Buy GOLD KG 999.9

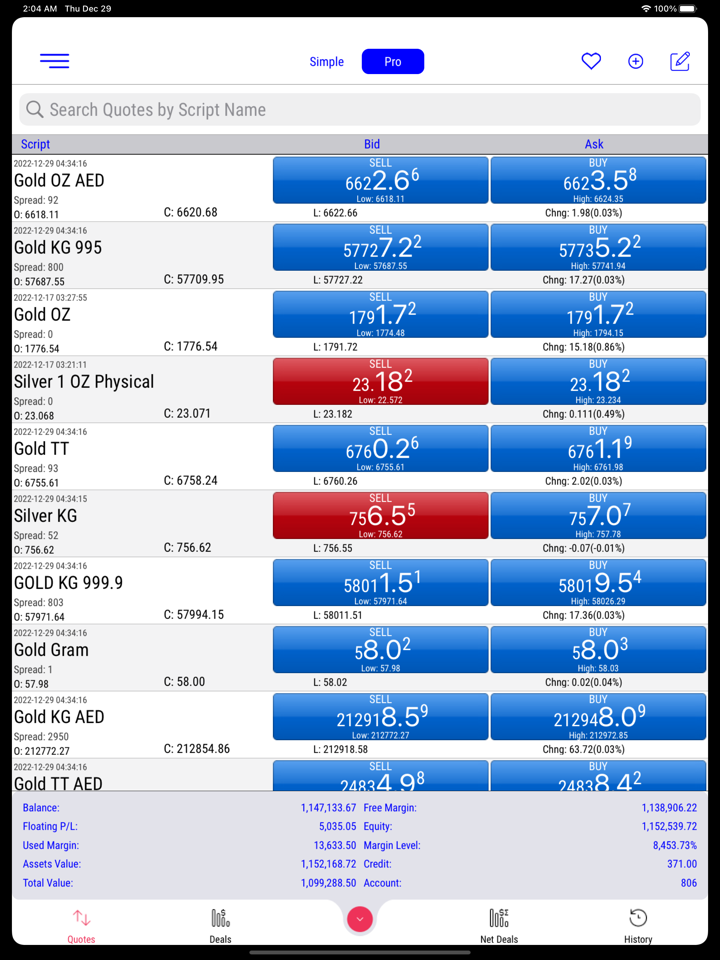(x=598, y=582)
